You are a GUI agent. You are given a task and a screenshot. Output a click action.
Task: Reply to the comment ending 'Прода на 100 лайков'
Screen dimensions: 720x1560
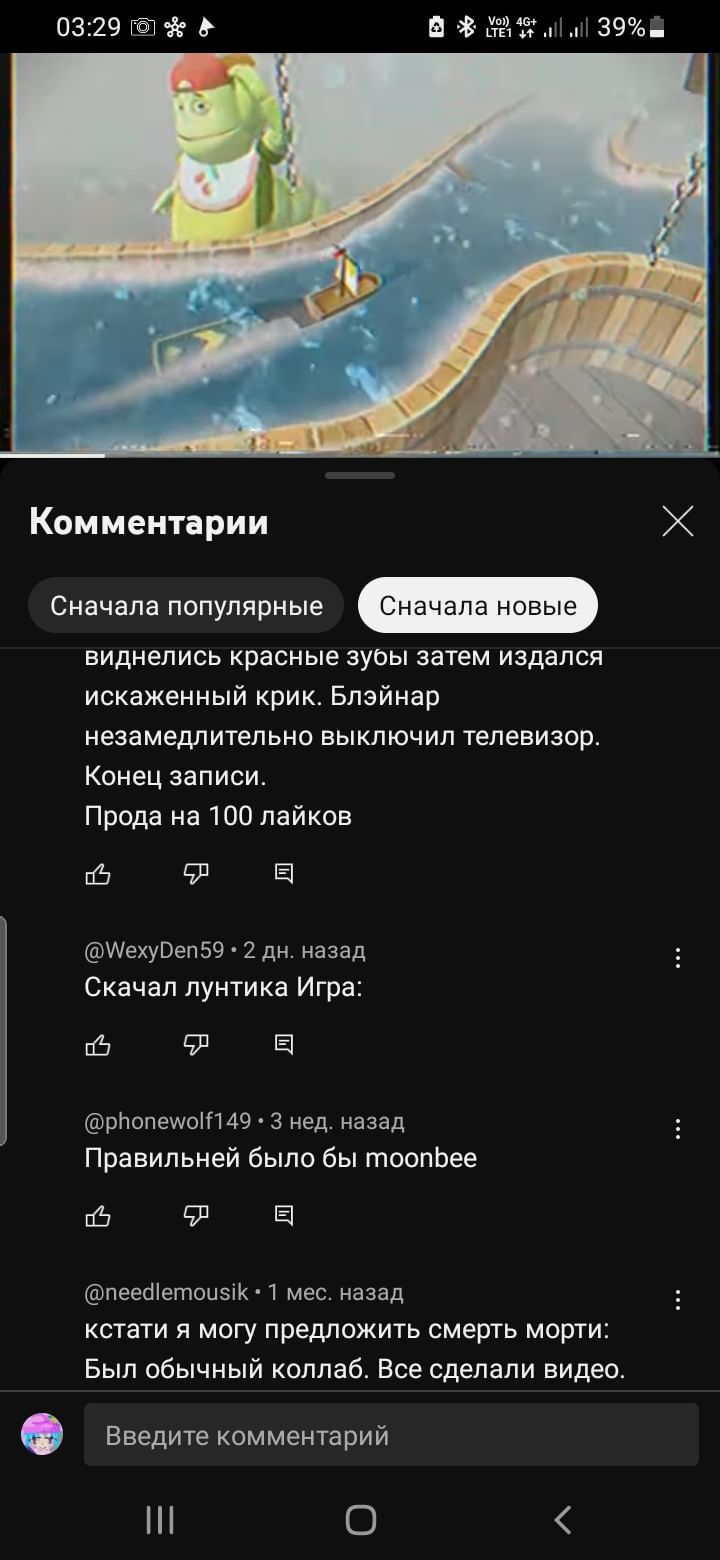pos(284,875)
